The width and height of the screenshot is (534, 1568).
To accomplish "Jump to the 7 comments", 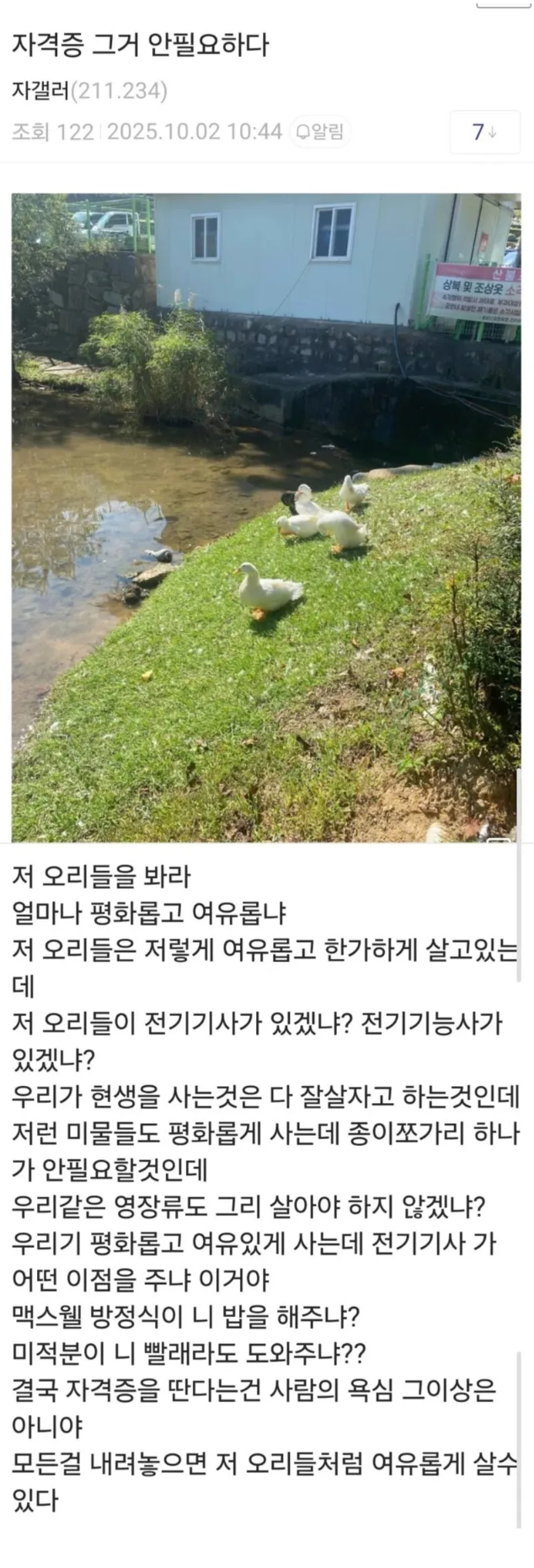I will [x=484, y=132].
